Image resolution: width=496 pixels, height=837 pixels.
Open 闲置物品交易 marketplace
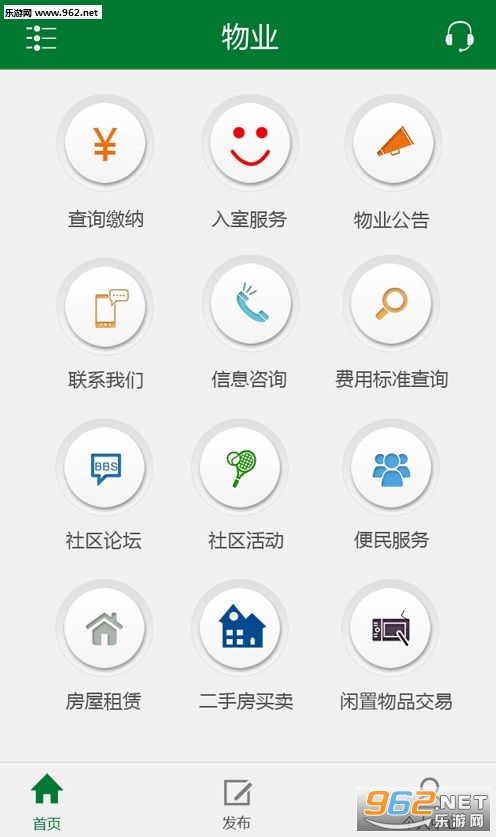pyautogui.click(x=390, y=628)
